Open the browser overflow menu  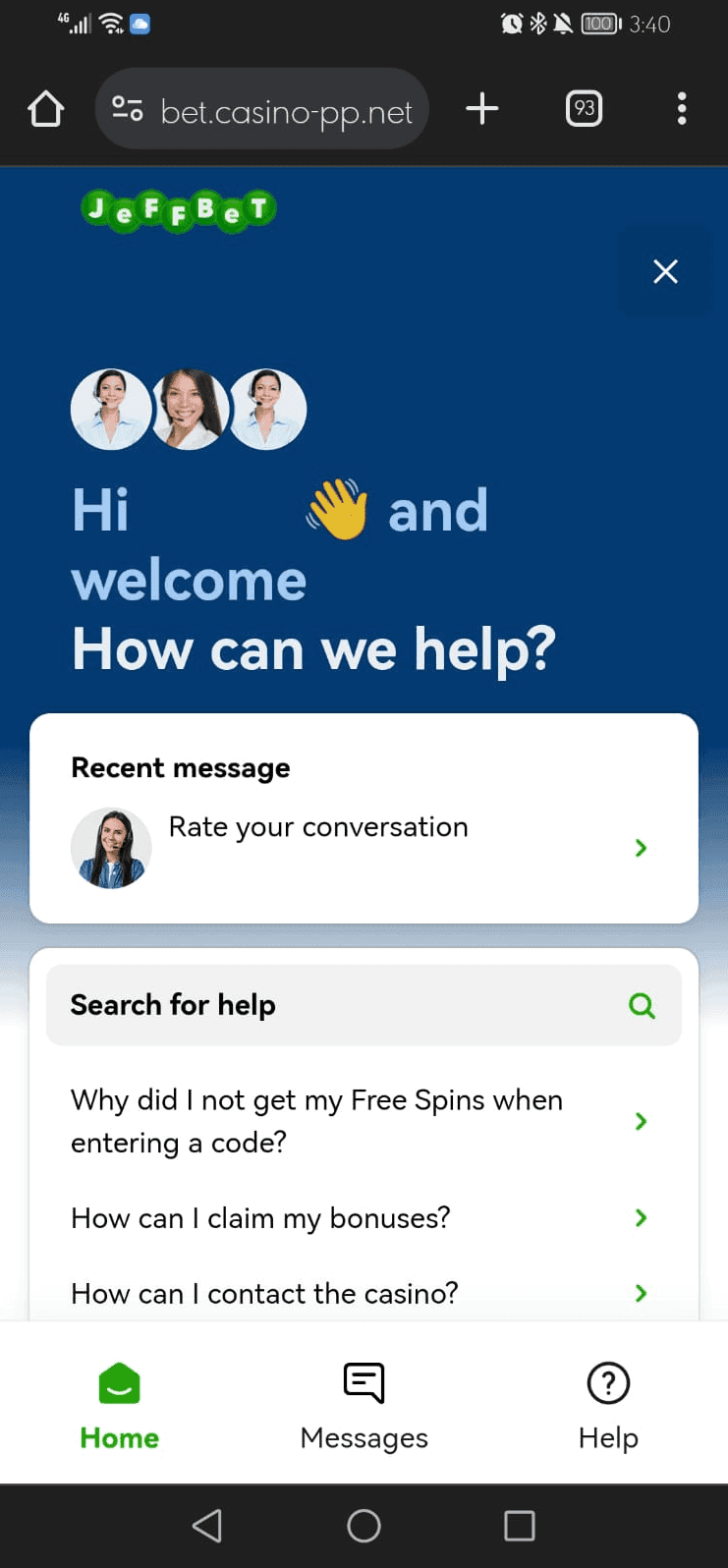681,109
